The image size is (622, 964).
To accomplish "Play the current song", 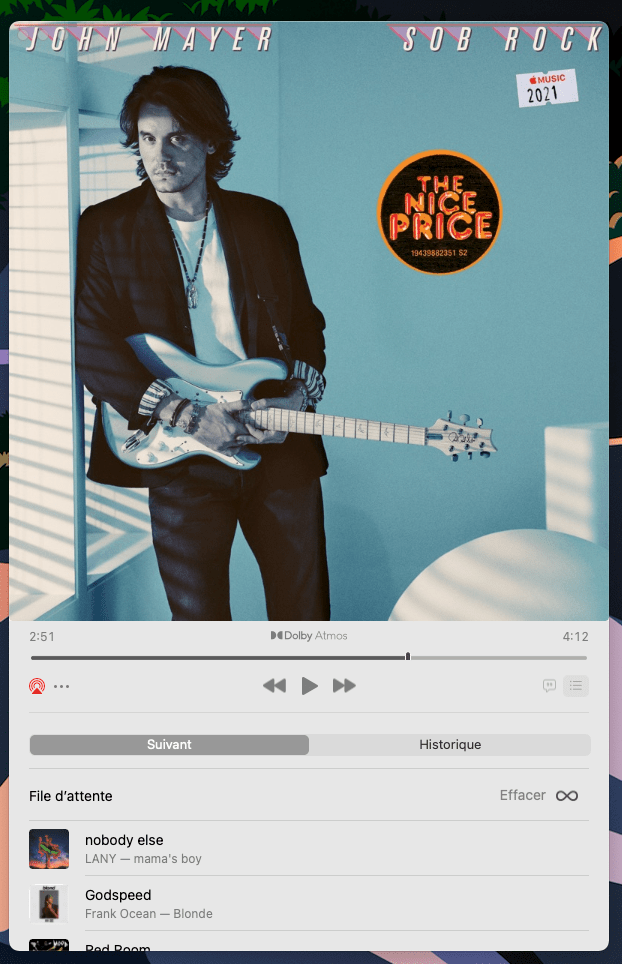I will point(310,686).
